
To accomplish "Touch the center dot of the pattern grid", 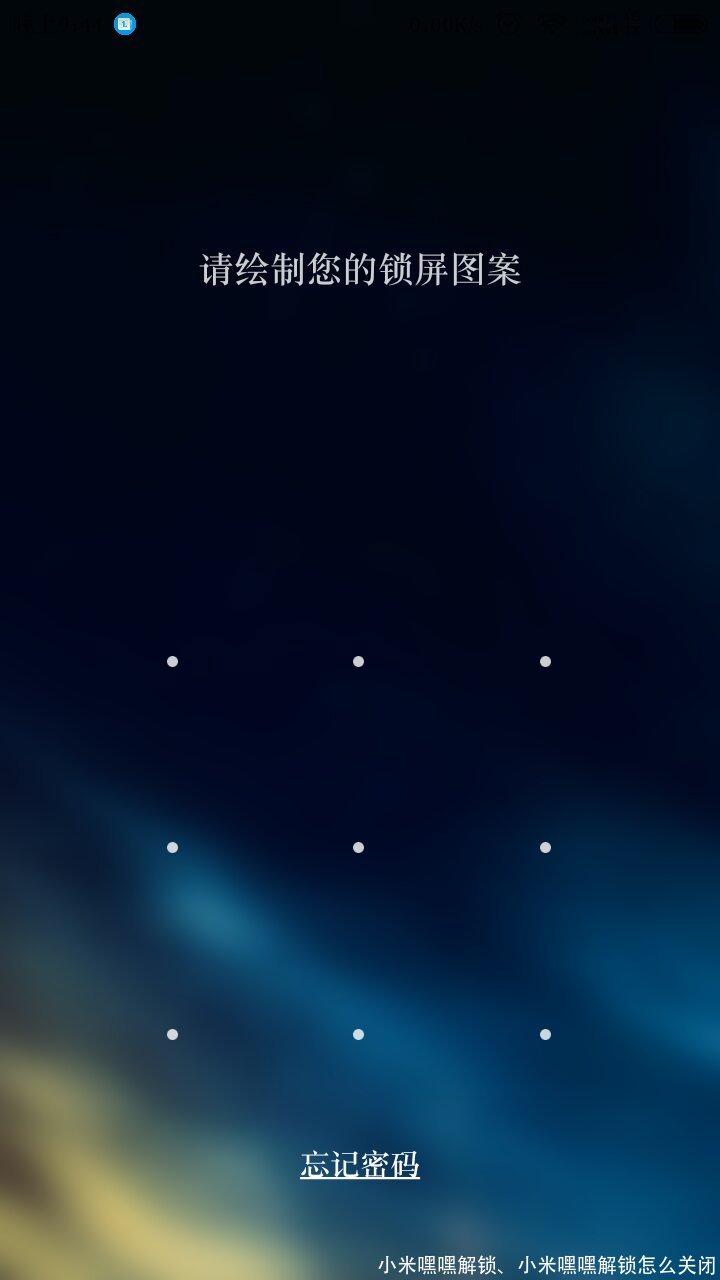I will pos(358,847).
